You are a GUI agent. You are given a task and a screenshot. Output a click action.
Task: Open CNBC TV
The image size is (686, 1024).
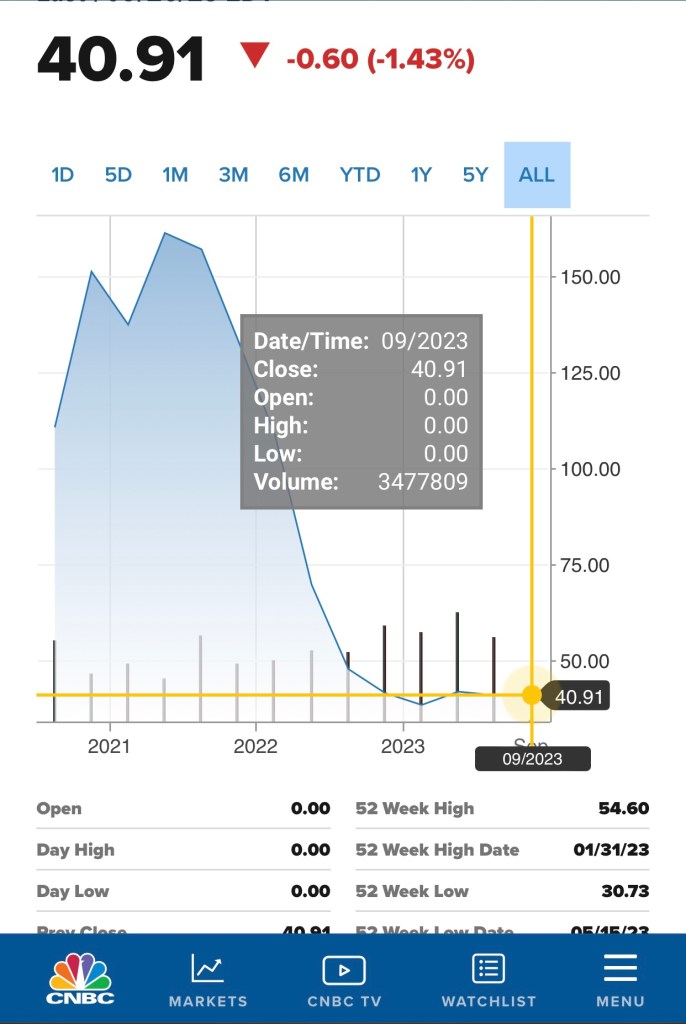(344, 979)
